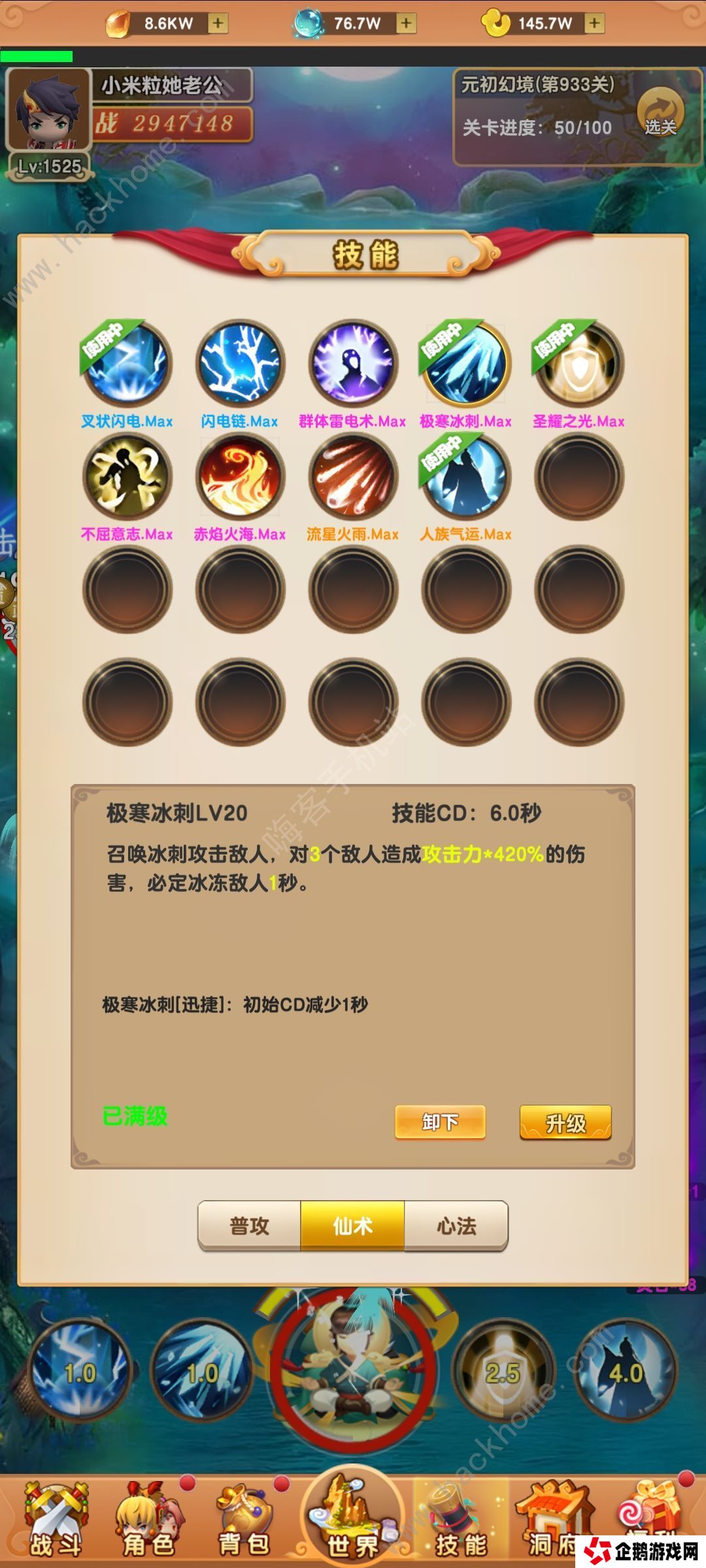Image resolution: width=706 pixels, height=1568 pixels.
Task: Open the 角色 character tab
Action: (149, 1520)
